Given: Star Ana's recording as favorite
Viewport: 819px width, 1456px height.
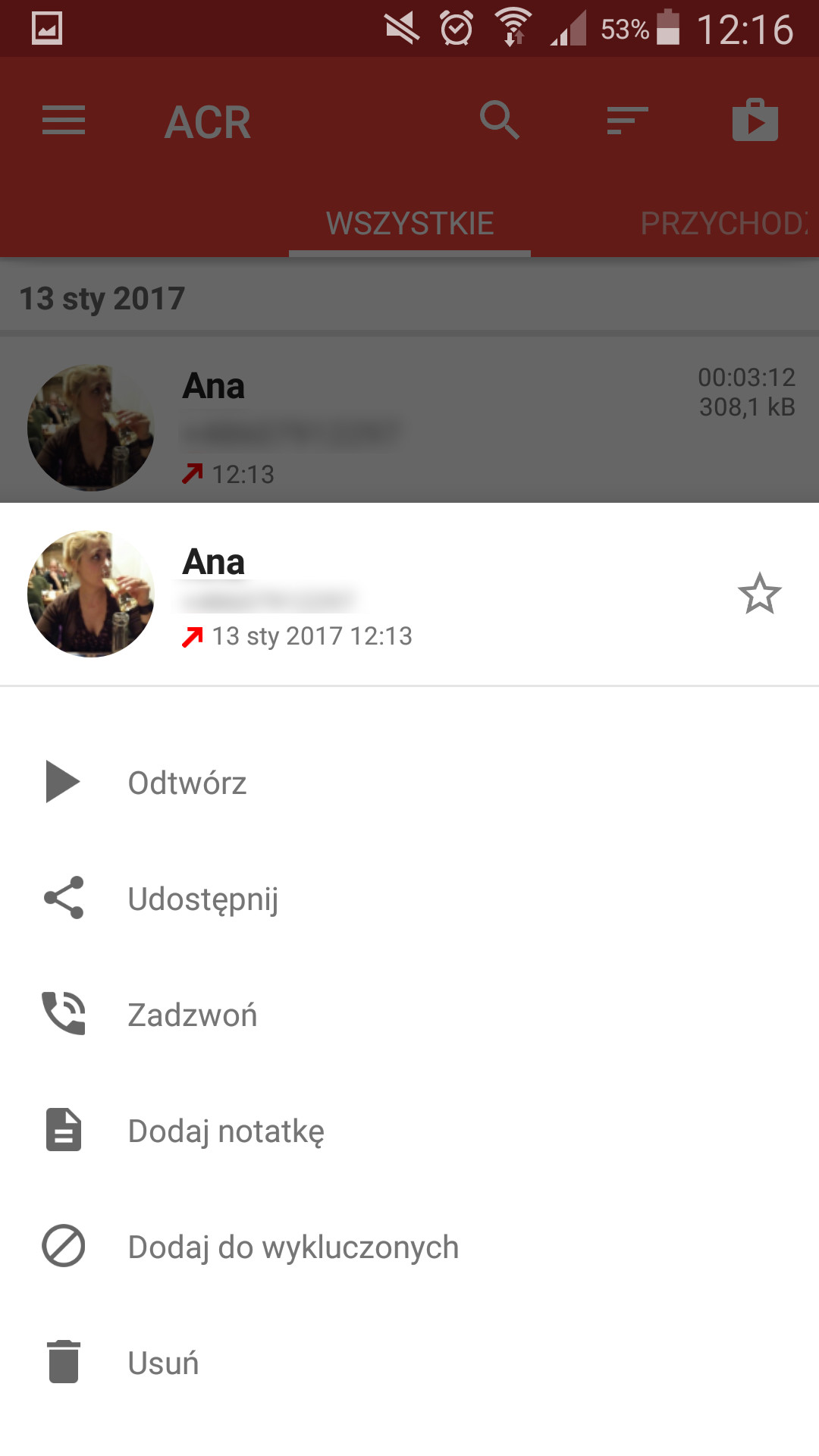Looking at the screenshot, I should pos(759,594).
